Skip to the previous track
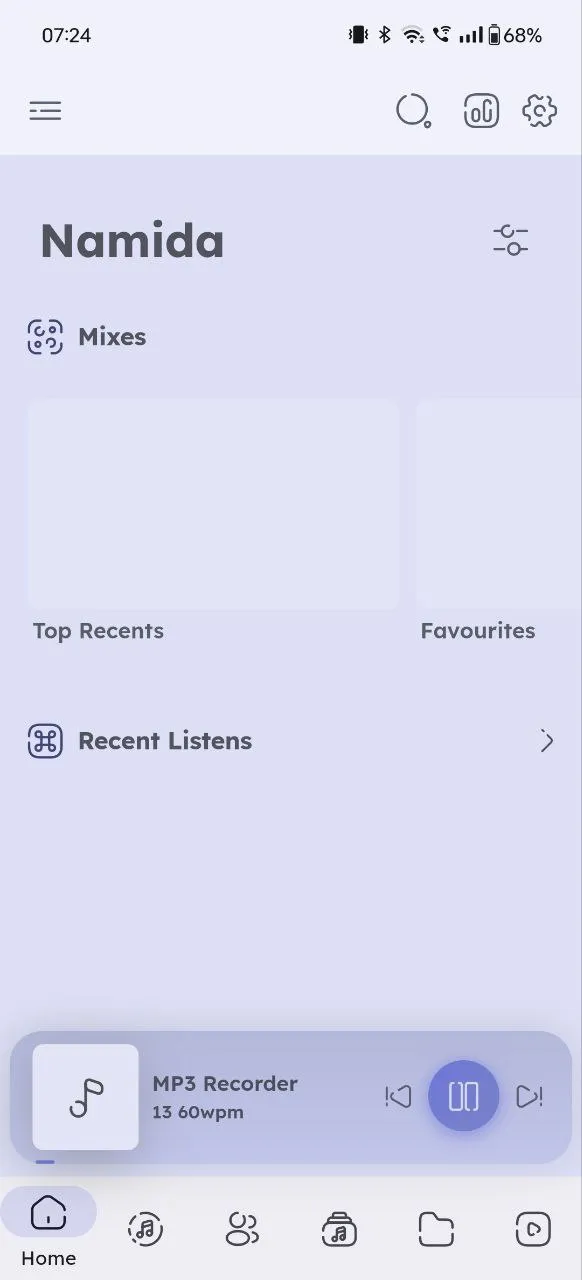The height and width of the screenshot is (1280, 582). (x=398, y=1097)
